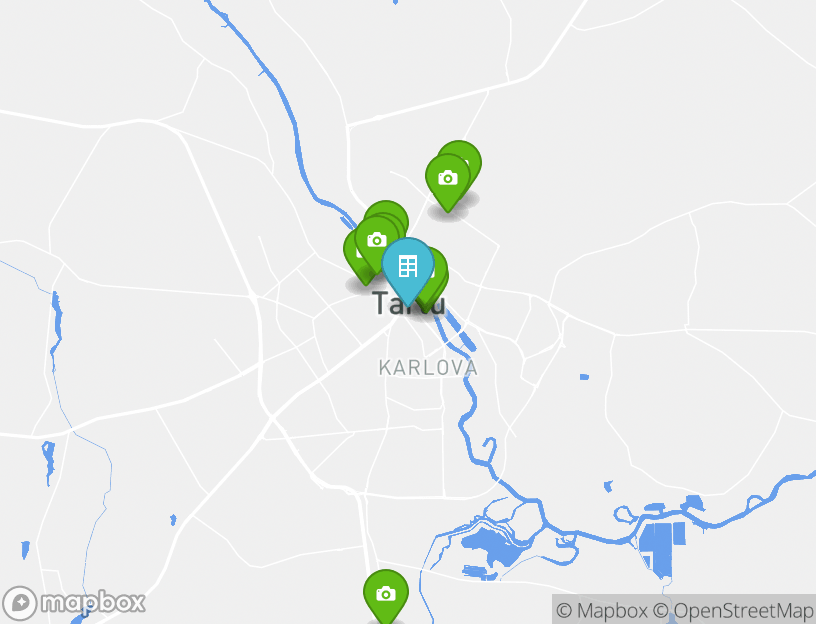Tap the blue building marker in Tartu
816x624 pixels.
pyautogui.click(x=407, y=266)
